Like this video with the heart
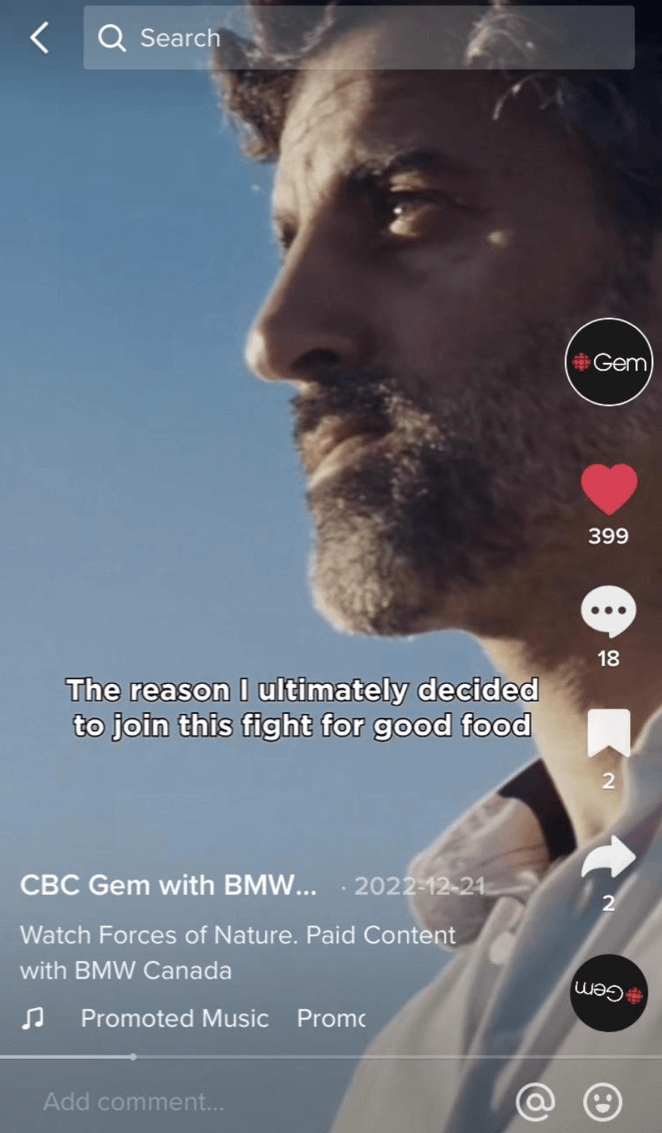Screen dimensions: 662x1133 608,490
